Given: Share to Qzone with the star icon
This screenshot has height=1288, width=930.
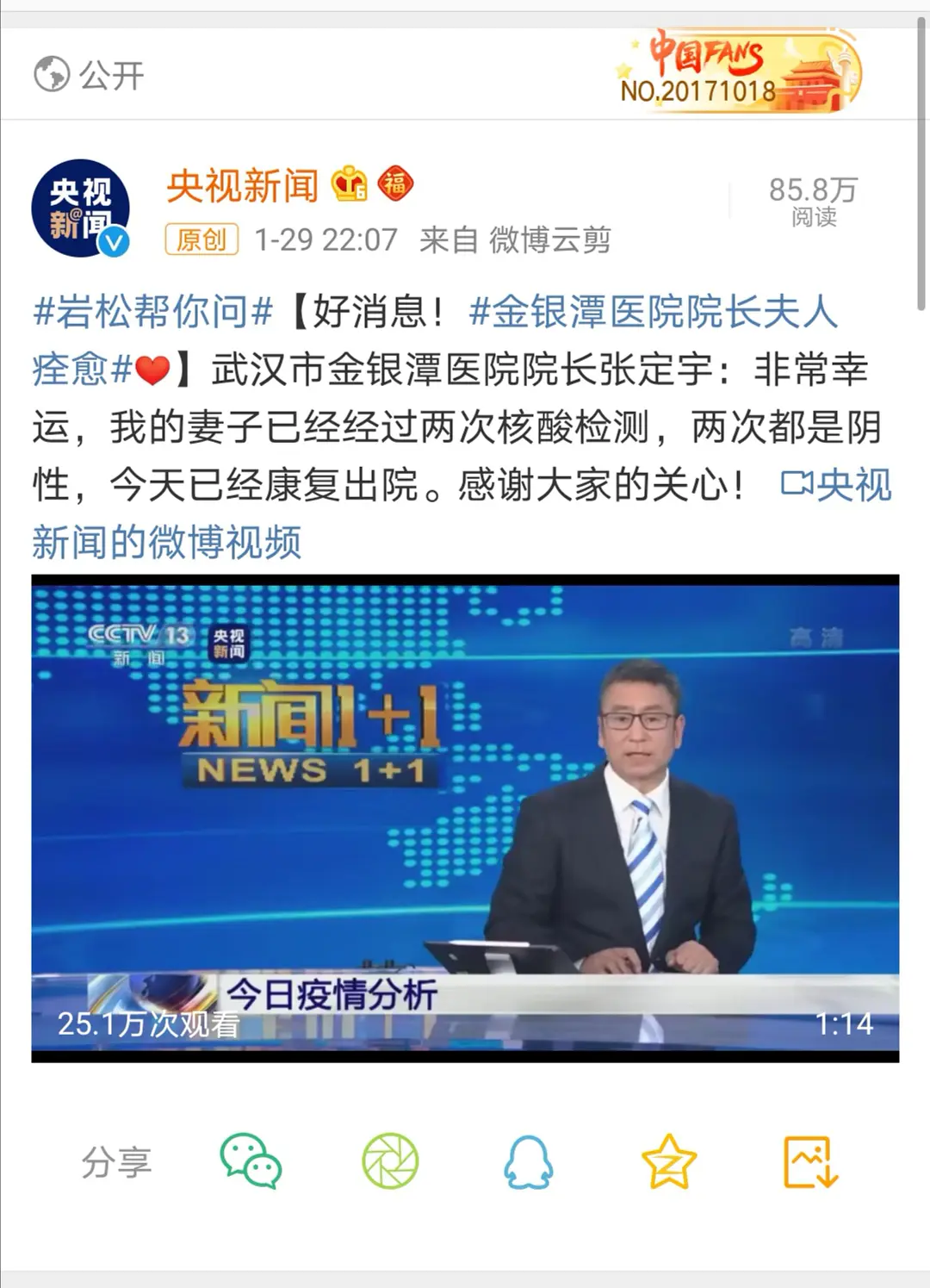Looking at the screenshot, I should [668, 1161].
